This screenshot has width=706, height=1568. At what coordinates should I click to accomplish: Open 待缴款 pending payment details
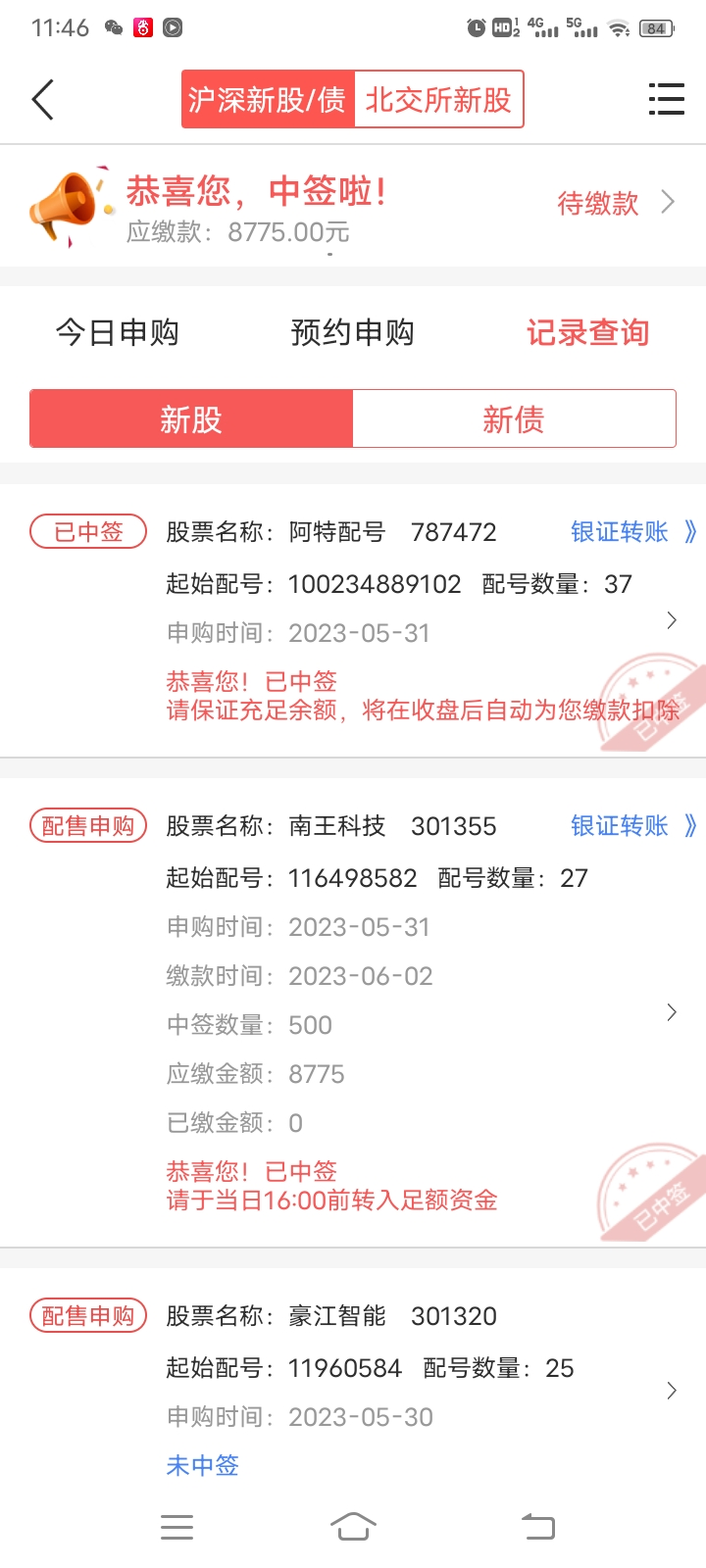coord(614,203)
